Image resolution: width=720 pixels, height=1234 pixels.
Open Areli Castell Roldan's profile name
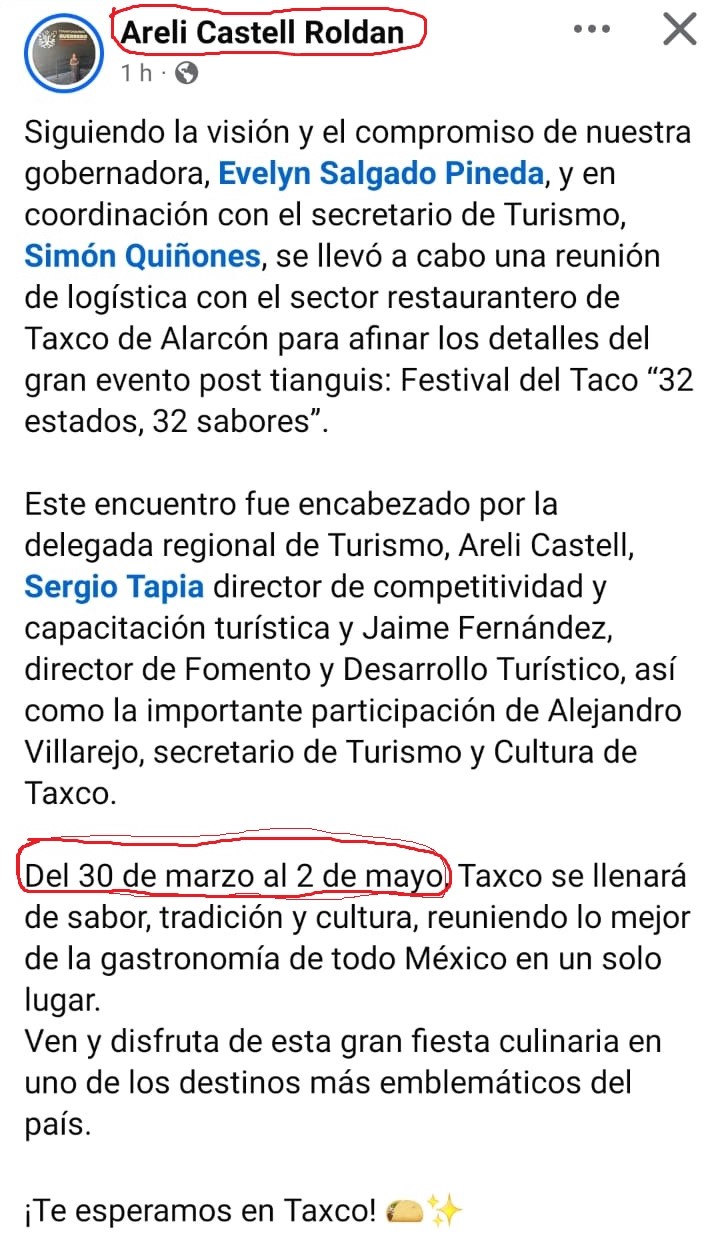click(263, 32)
